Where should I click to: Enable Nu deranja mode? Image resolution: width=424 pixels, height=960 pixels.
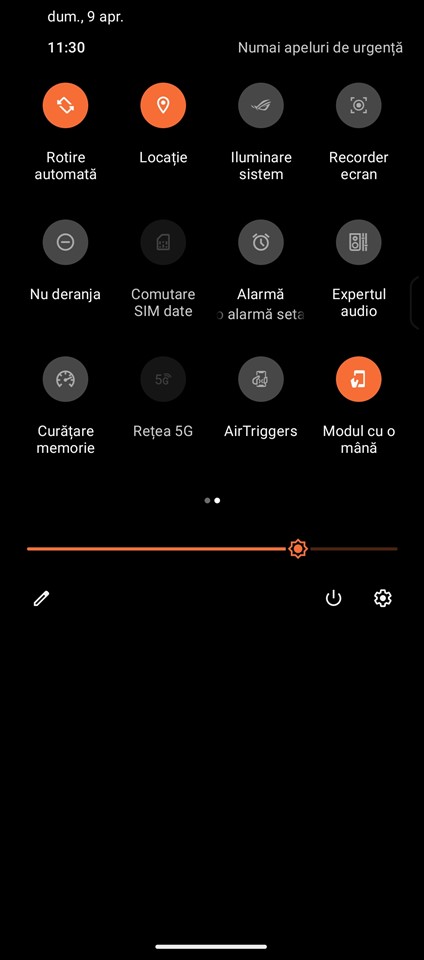pyautogui.click(x=65, y=242)
